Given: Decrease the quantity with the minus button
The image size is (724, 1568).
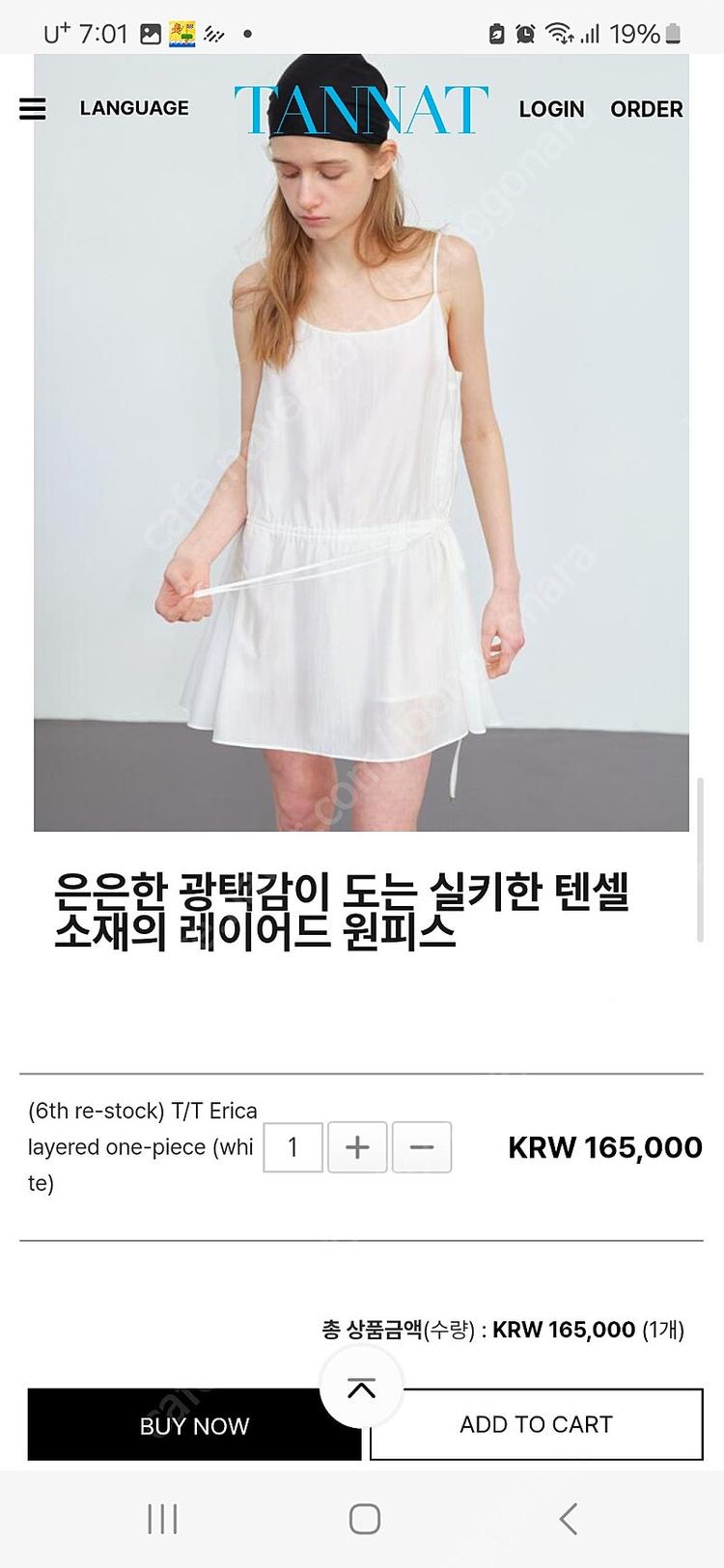Looking at the screenshot, I should (x=422, y=1147).
